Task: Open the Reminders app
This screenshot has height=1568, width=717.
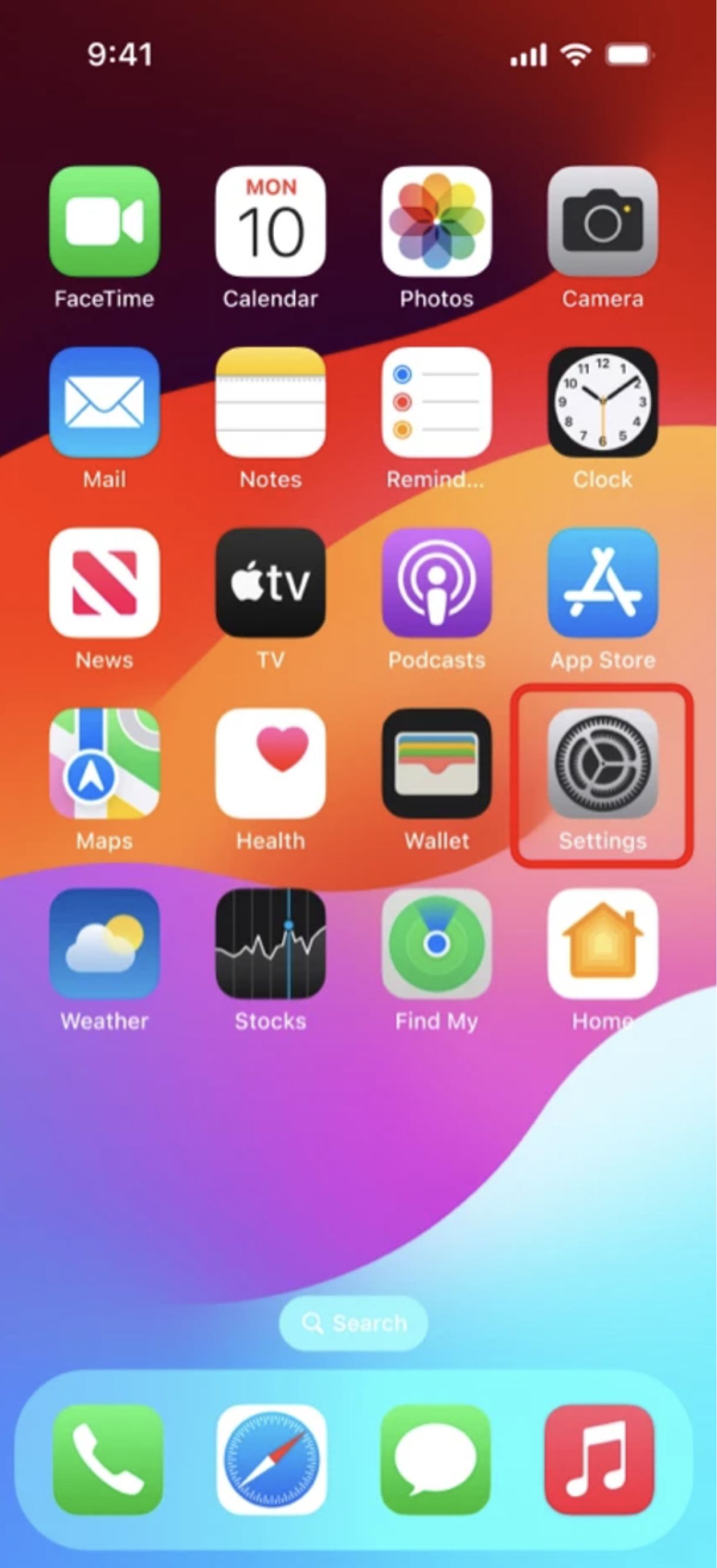Action: click(x=437, y=402)
